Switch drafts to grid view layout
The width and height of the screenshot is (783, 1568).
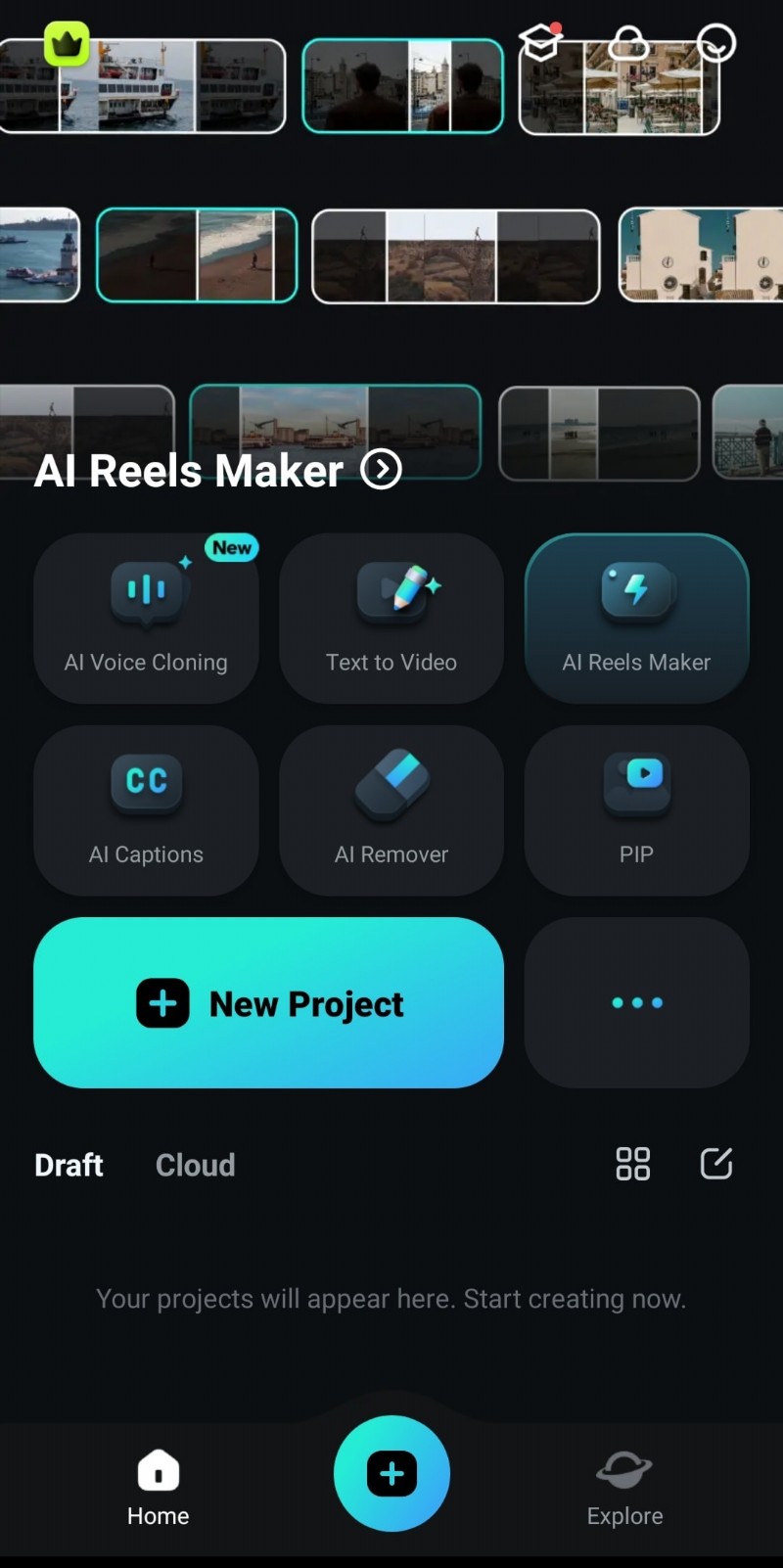(x=632, y=1164)
